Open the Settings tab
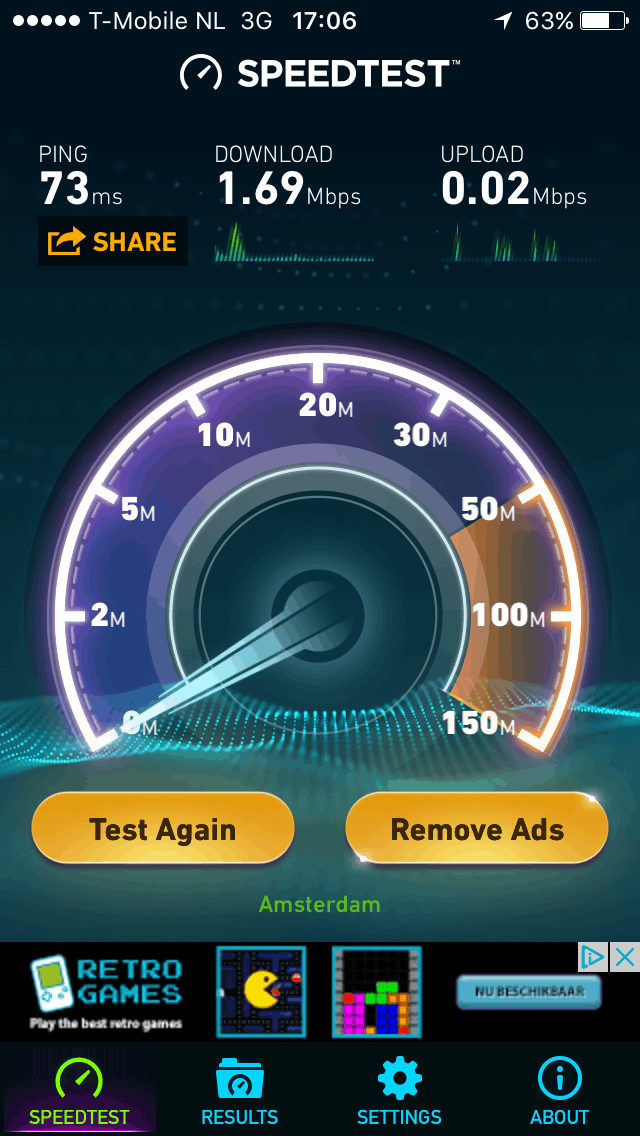The height and width of the screenshot is (1136, 640). [399, 1092]
